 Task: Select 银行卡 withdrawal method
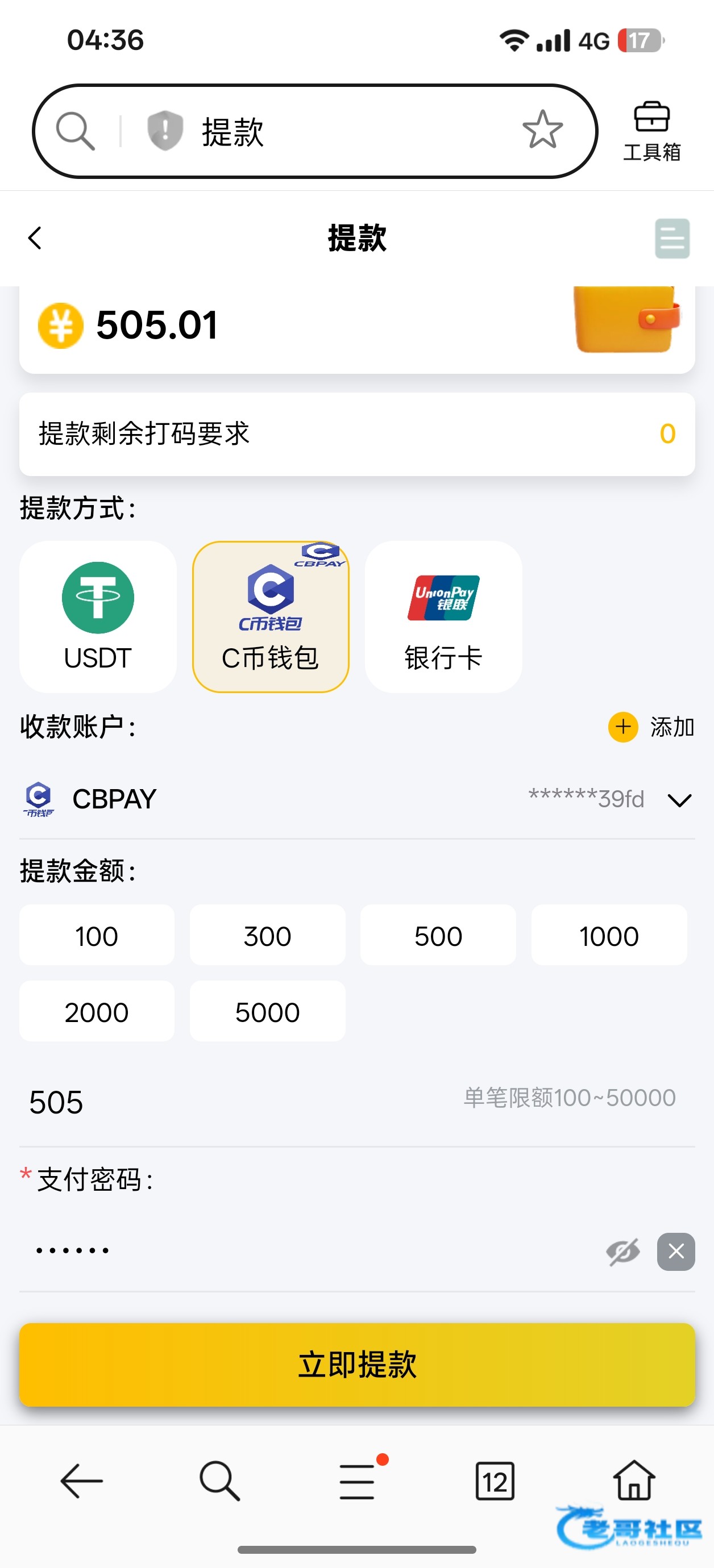[443, 616]
